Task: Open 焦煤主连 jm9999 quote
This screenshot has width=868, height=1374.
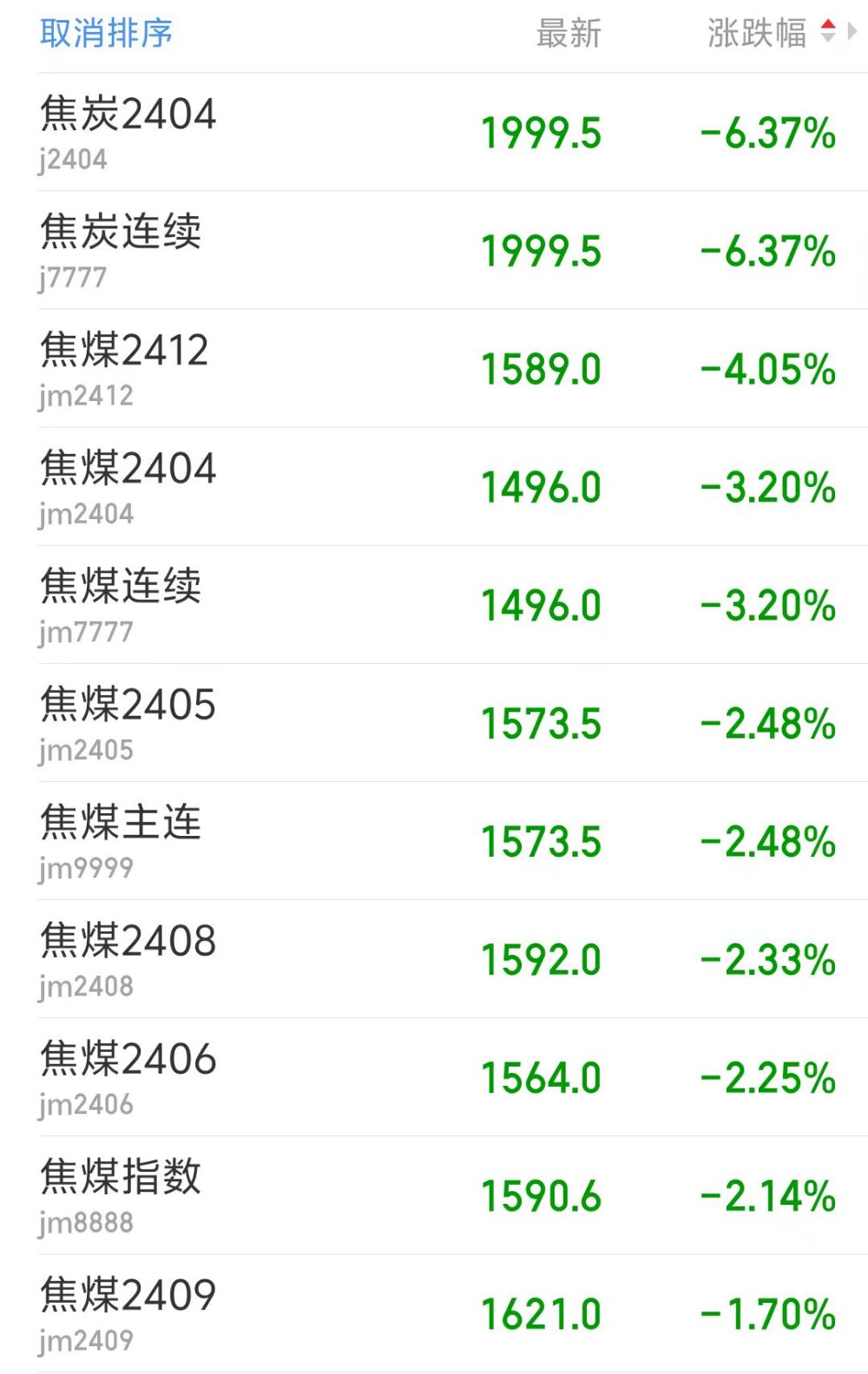Action: coord(122,840)
